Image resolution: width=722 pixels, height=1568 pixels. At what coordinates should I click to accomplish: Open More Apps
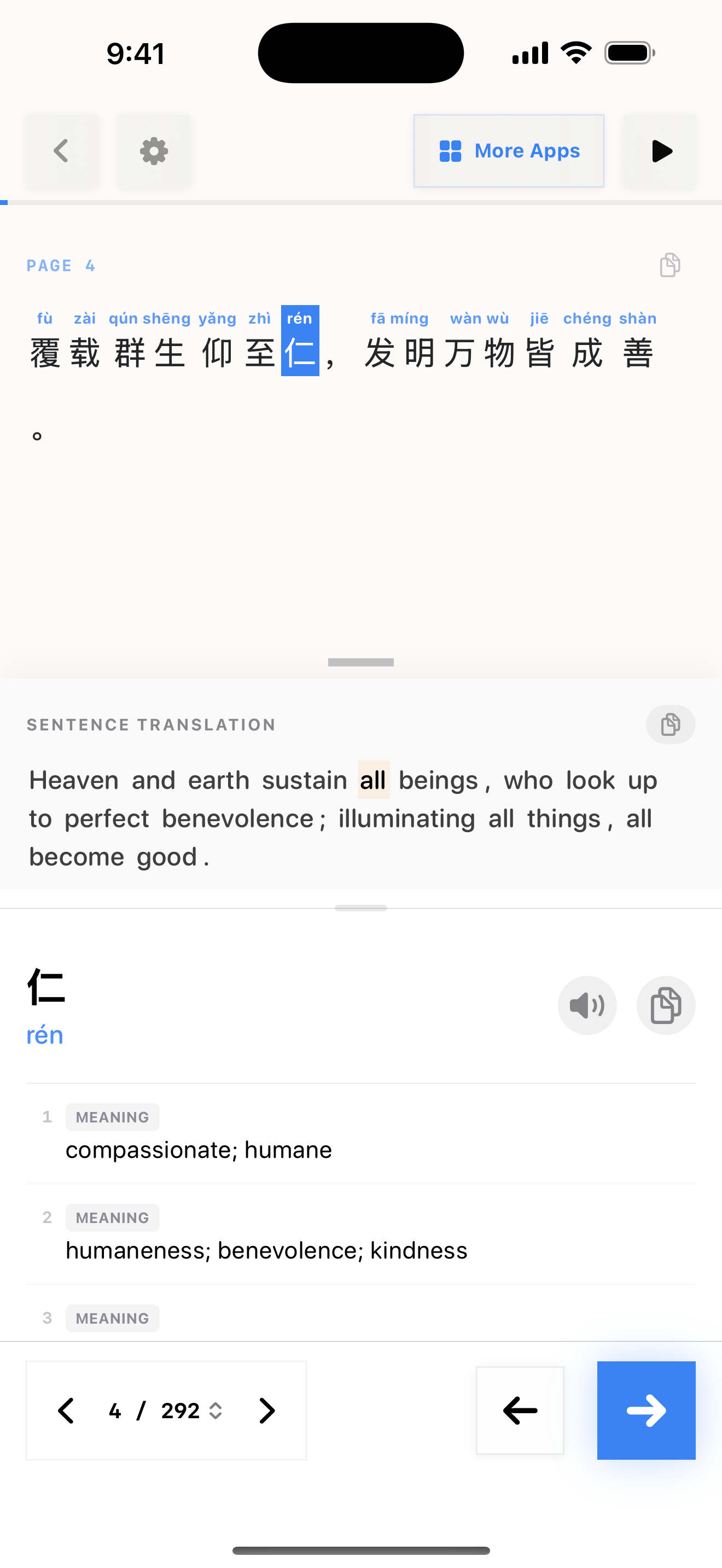coord(508,151)
